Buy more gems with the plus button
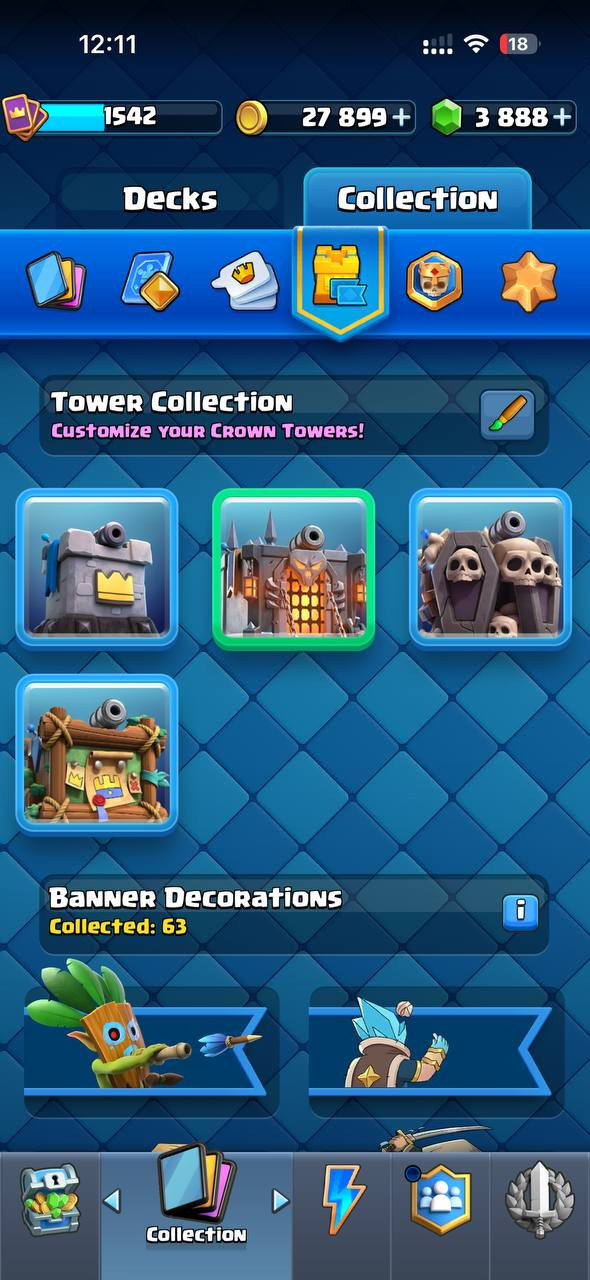Viewport: 590px width, 1280px height. (x=563, y=118)
